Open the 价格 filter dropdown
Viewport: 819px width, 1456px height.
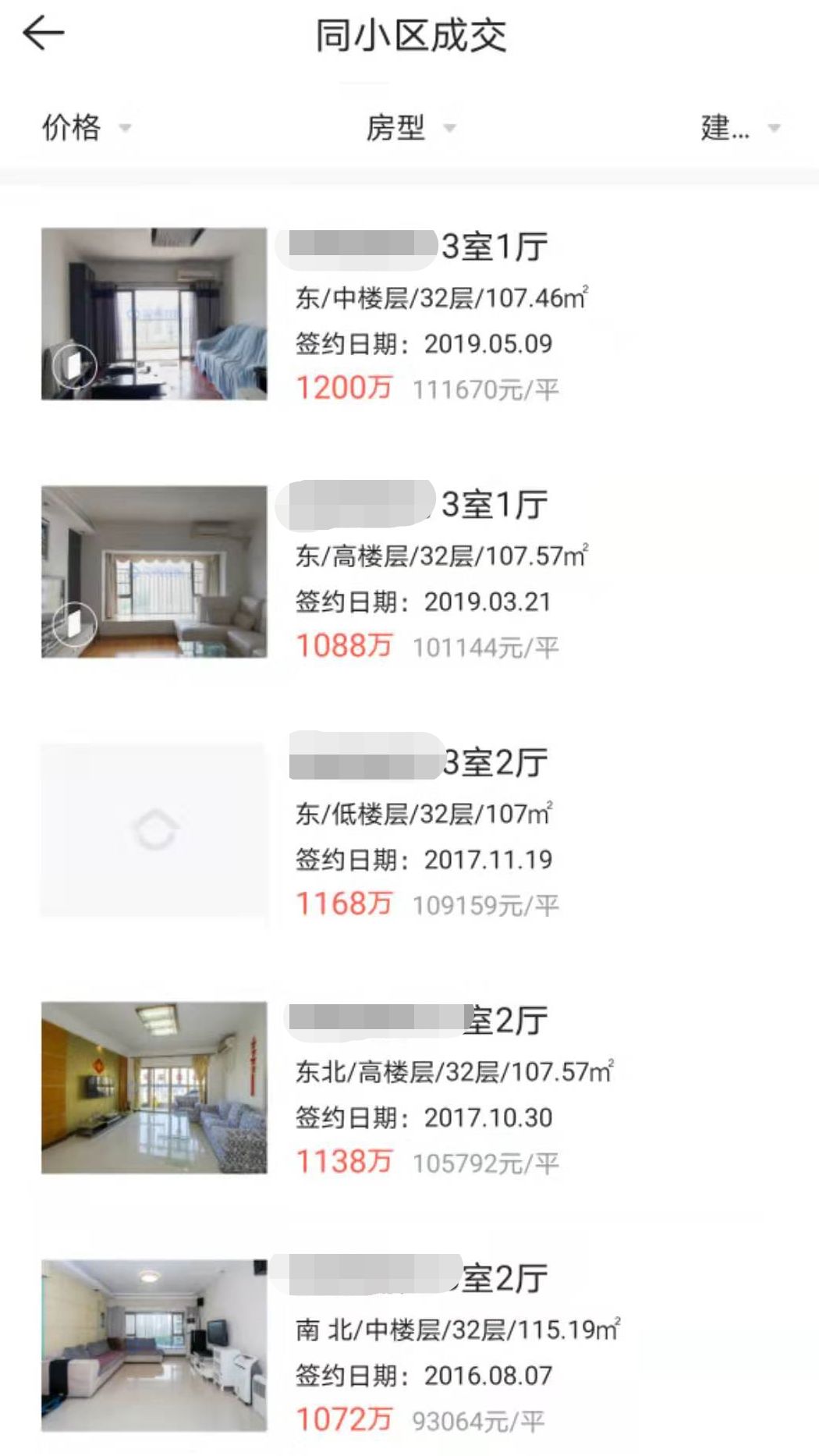(86, 127)
